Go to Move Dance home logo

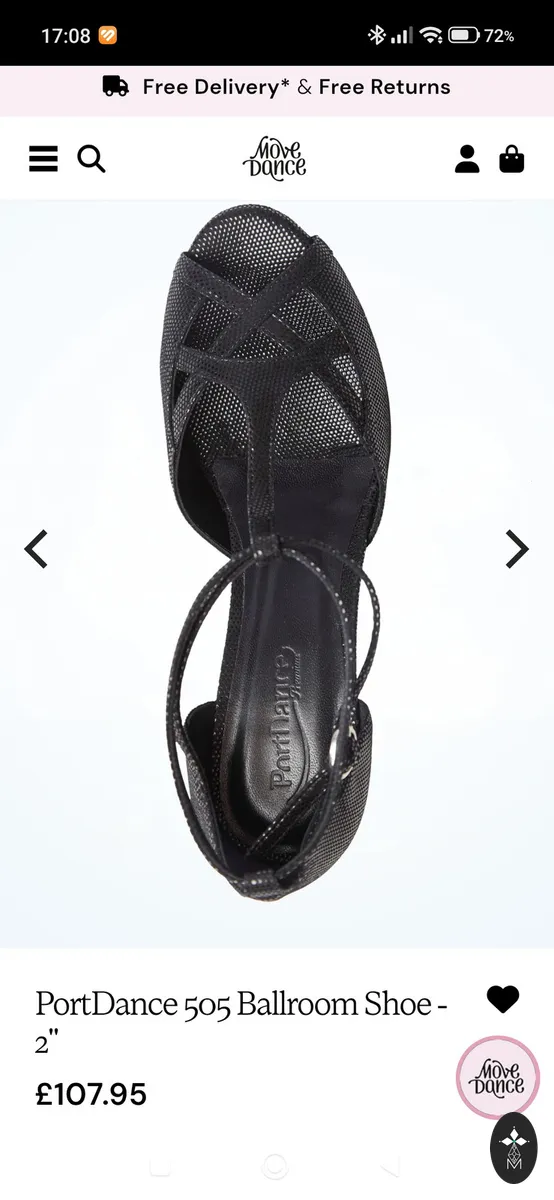[x=275, y=158]
